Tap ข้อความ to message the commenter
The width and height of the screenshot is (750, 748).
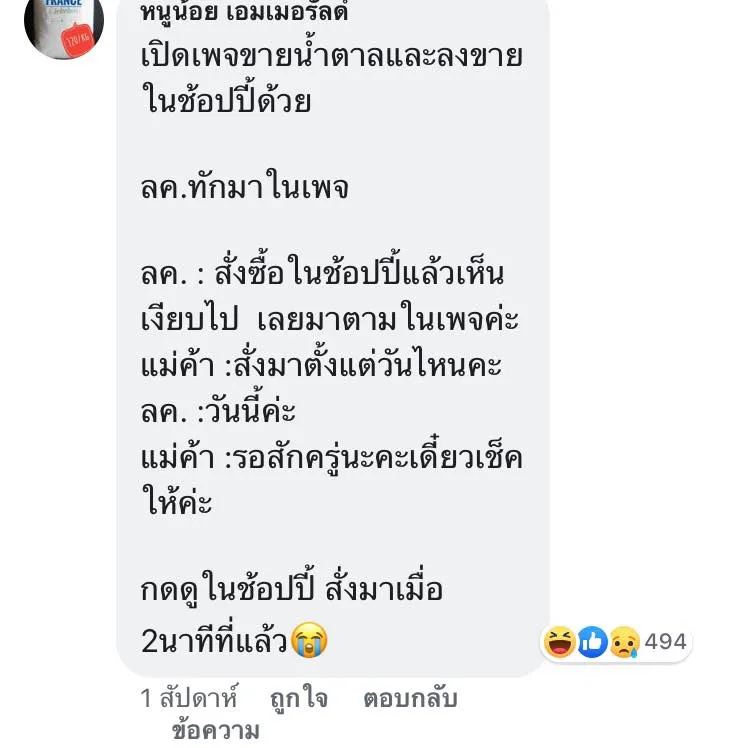[215, 730]
